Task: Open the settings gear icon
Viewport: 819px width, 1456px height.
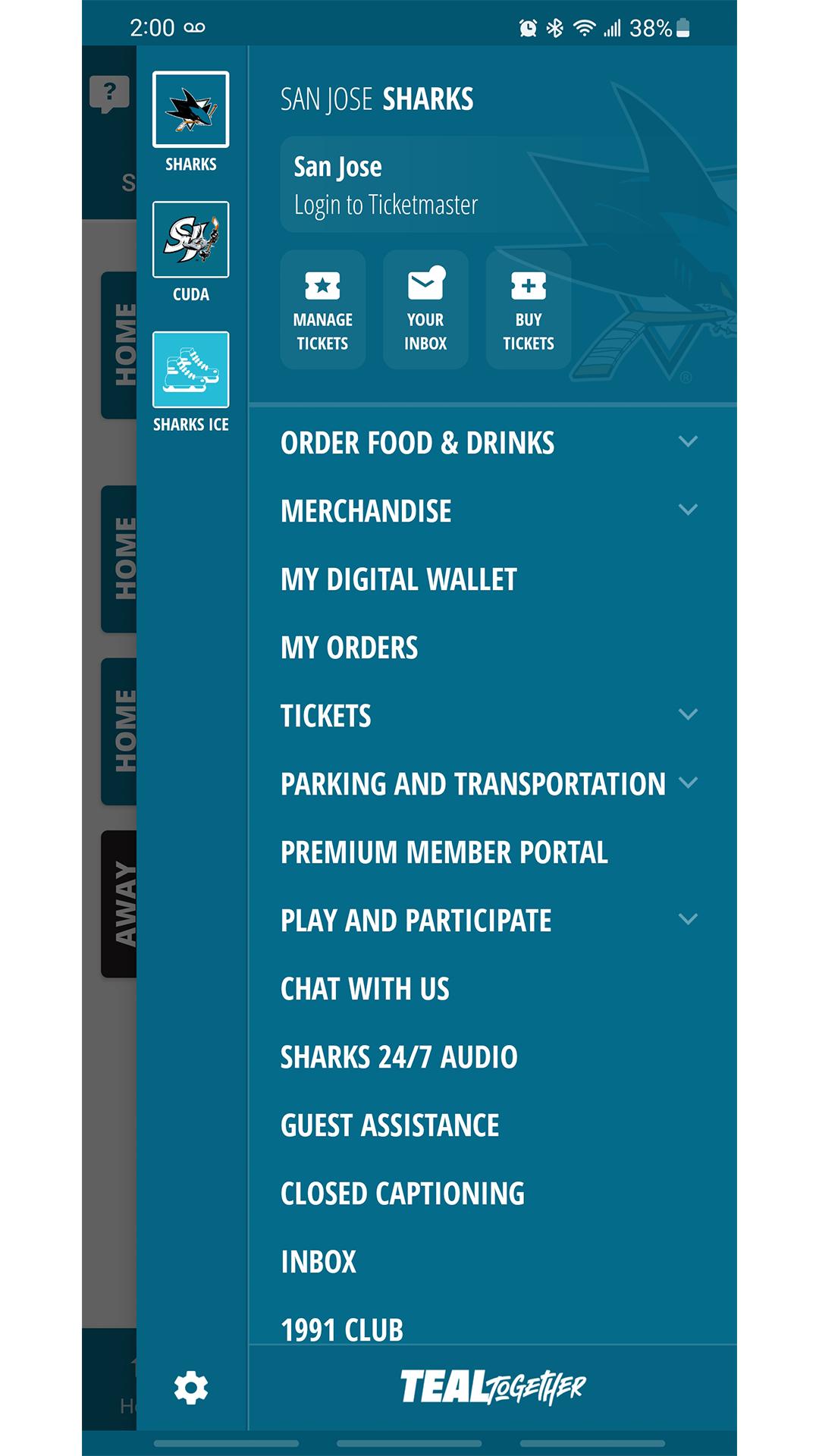Action: [190, 1388]
